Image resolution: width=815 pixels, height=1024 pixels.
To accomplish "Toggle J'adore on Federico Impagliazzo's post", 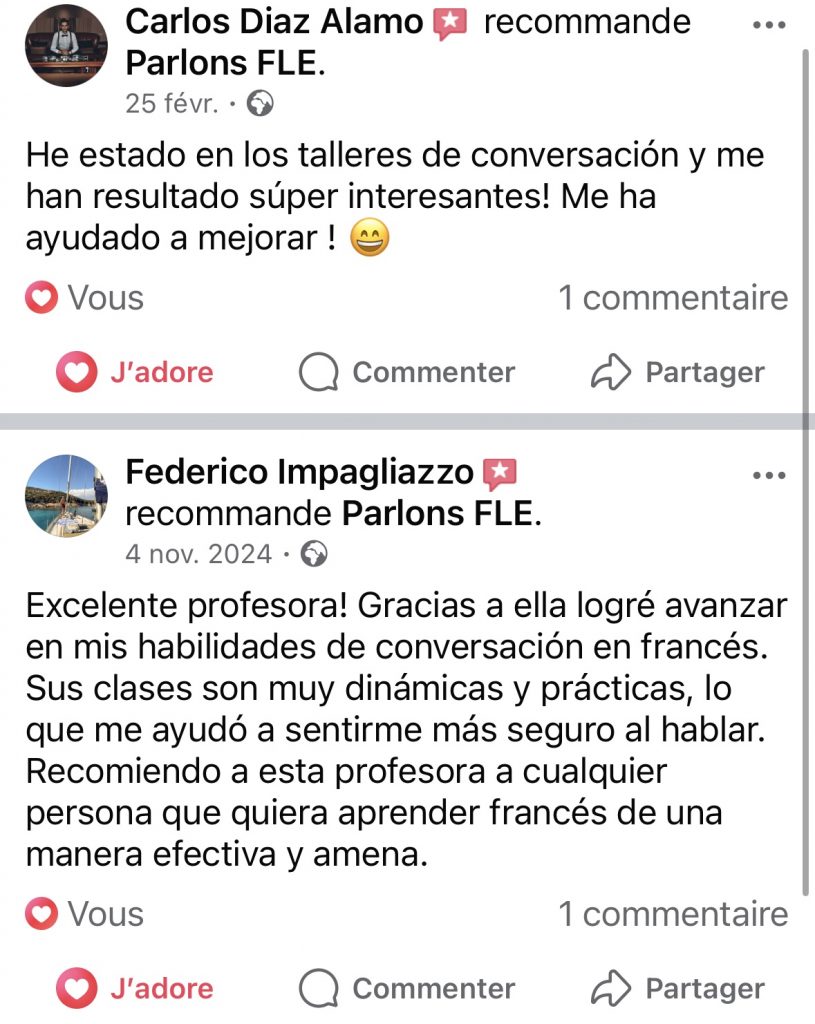I will [135, 988].
